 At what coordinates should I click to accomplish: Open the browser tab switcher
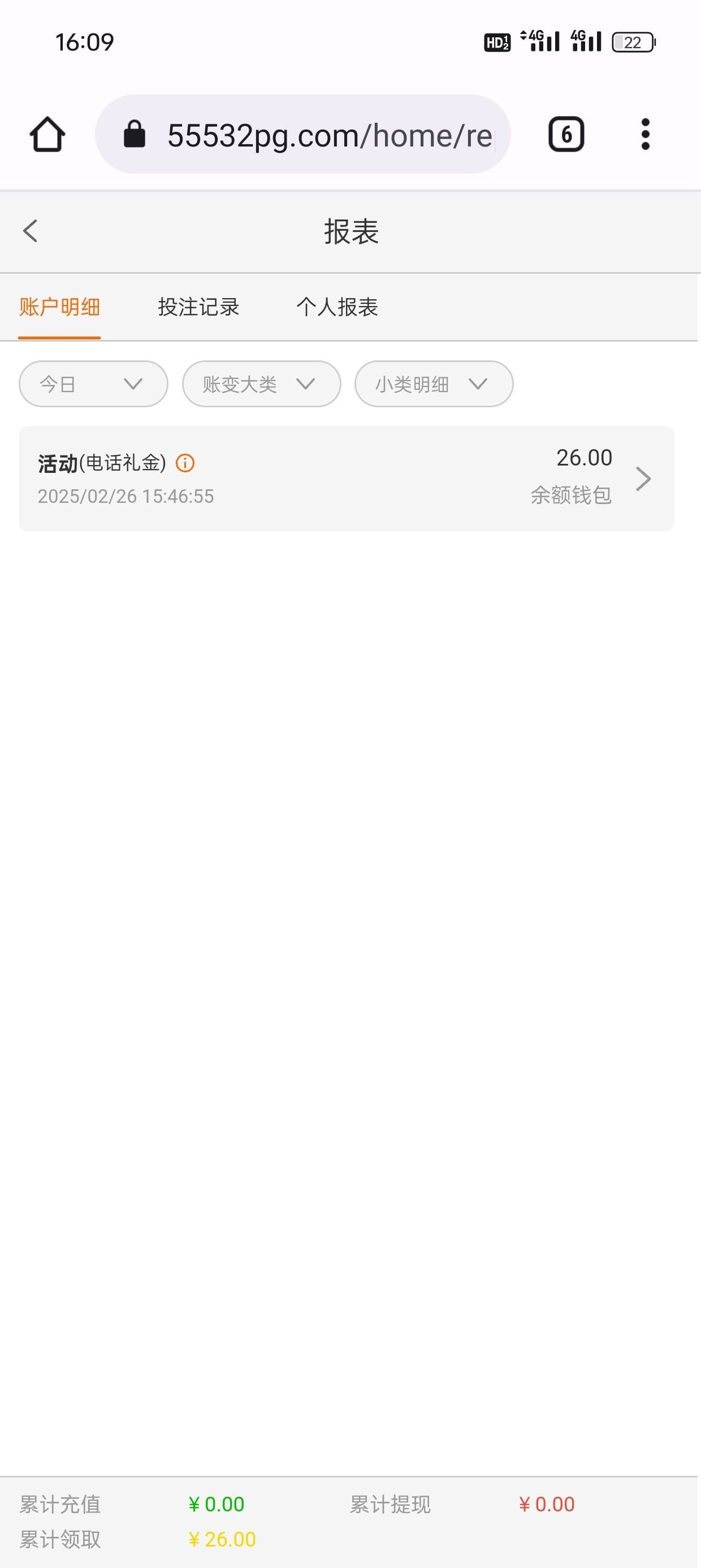pyautogui.click(x=566, y=135)
